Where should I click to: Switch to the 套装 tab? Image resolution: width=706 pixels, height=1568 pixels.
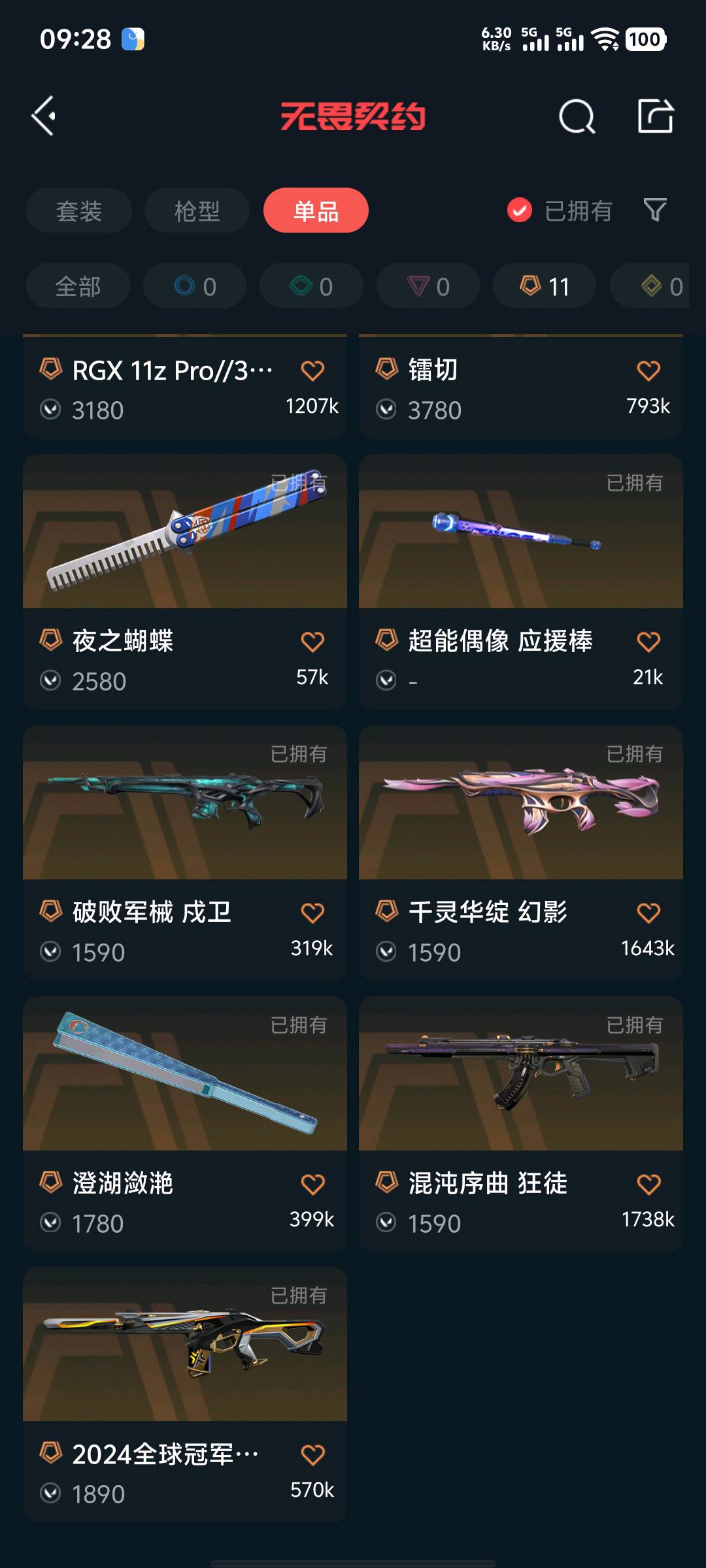click(x=79, y=210)
